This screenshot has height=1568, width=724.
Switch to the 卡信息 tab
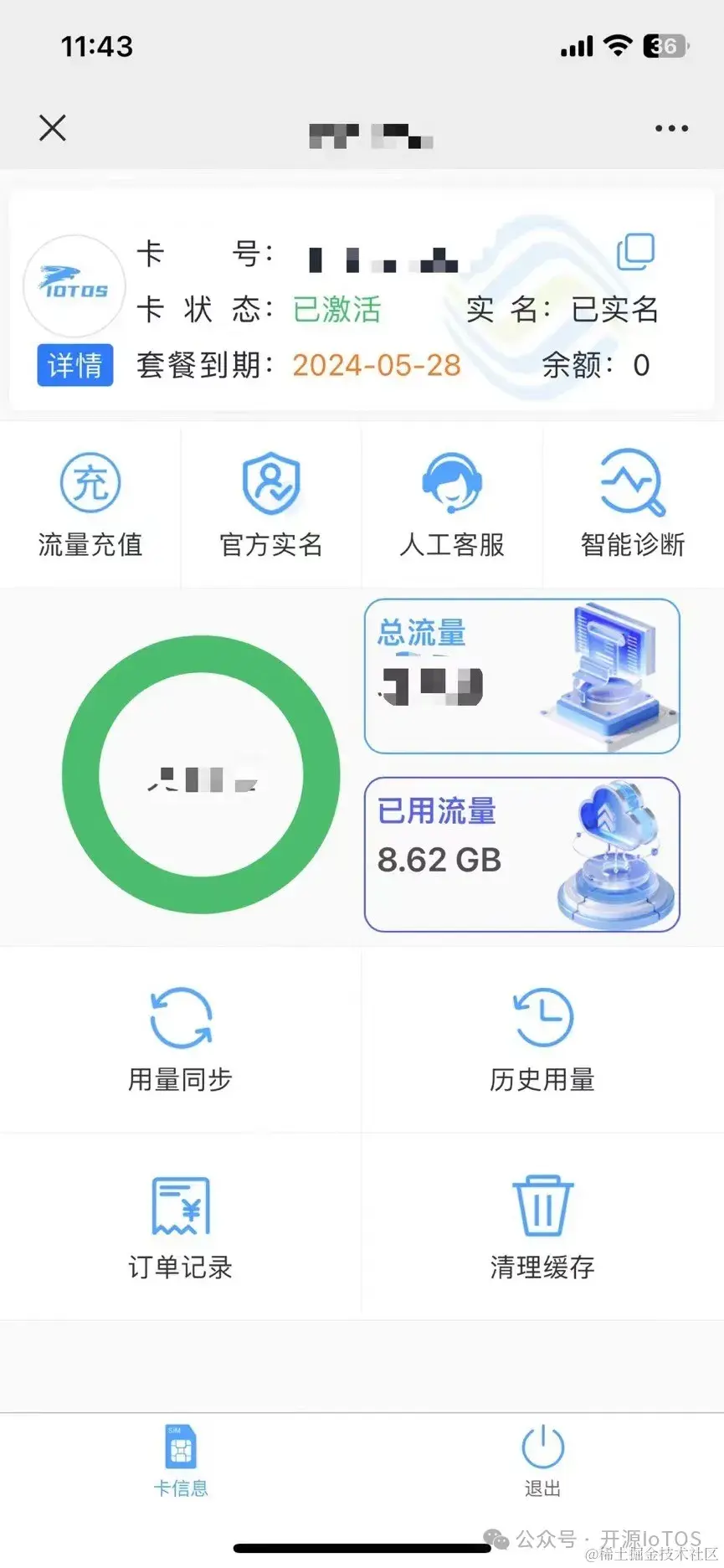pos(181,1461)
